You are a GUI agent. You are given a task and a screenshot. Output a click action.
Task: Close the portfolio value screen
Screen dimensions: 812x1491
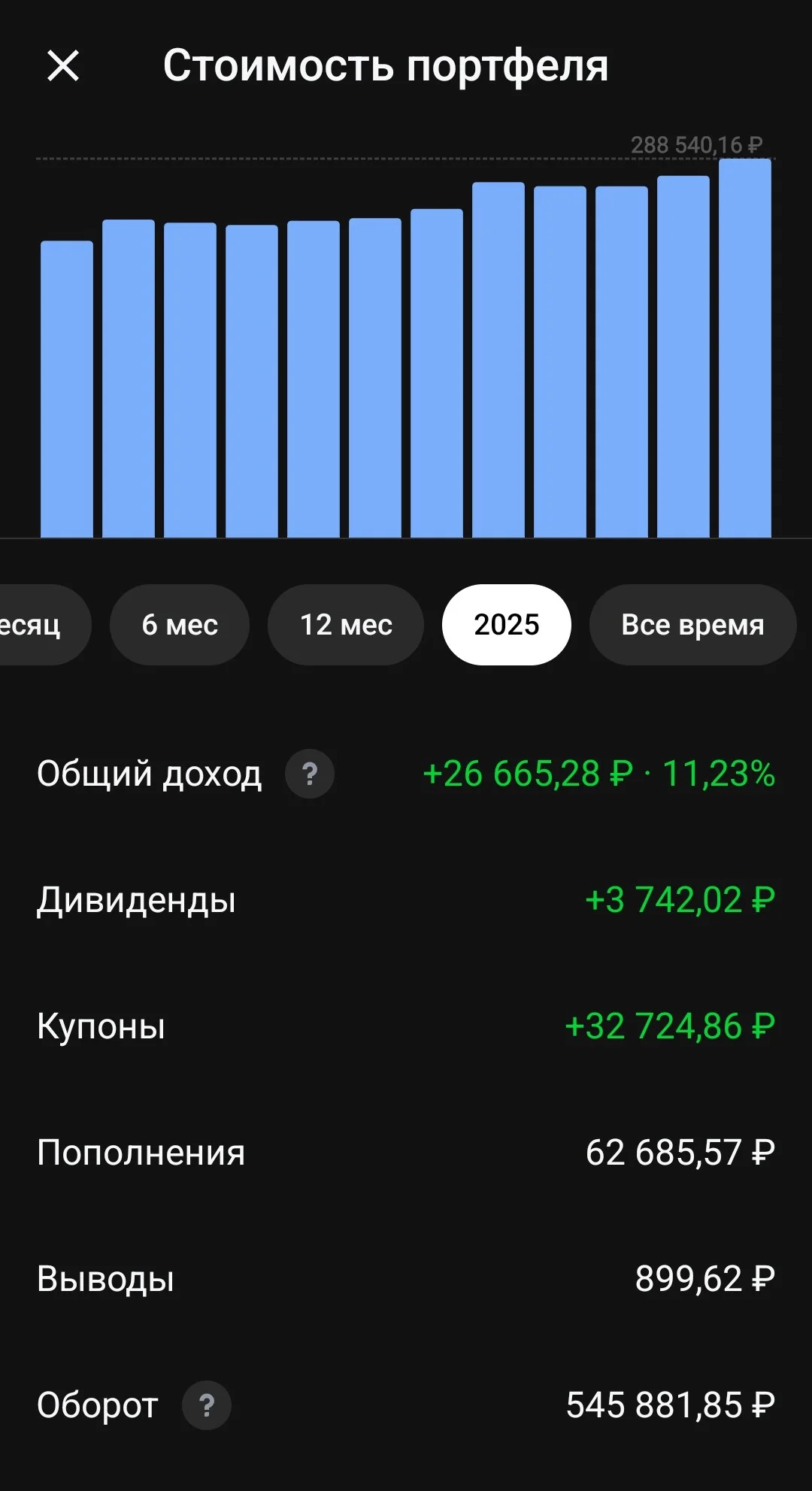[63, 65]
